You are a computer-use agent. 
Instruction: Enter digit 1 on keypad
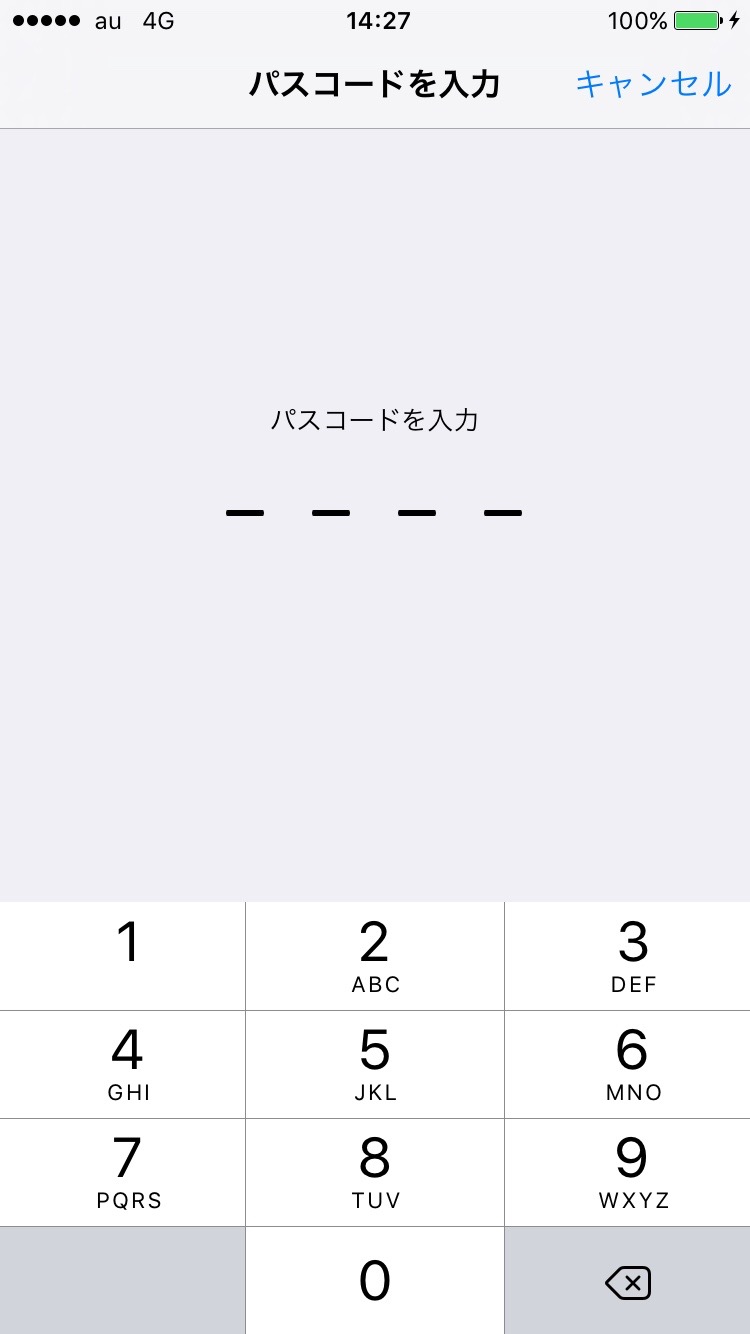tap(123, 956)
